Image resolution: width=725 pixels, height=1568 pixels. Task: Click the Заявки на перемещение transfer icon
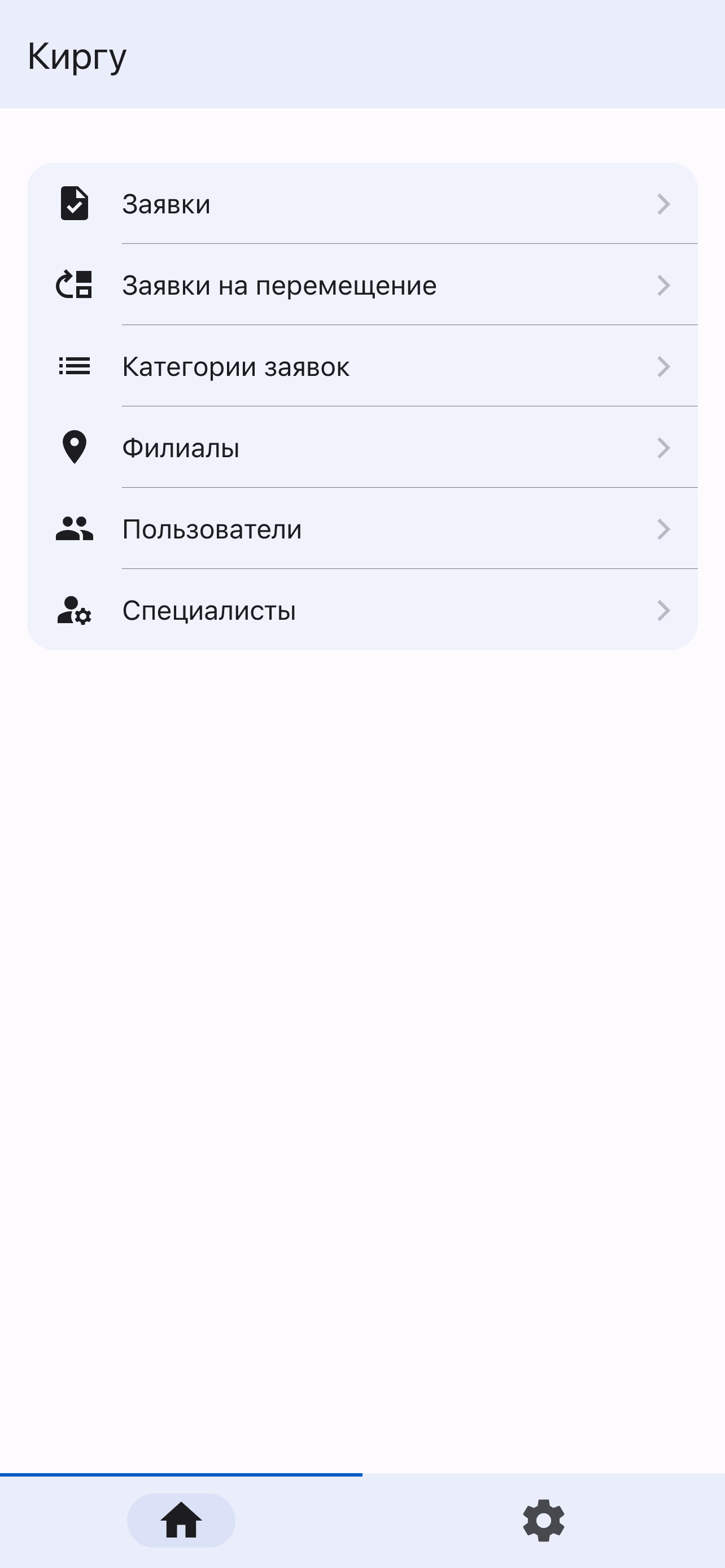pyautogui.click(x=75, y=285)
